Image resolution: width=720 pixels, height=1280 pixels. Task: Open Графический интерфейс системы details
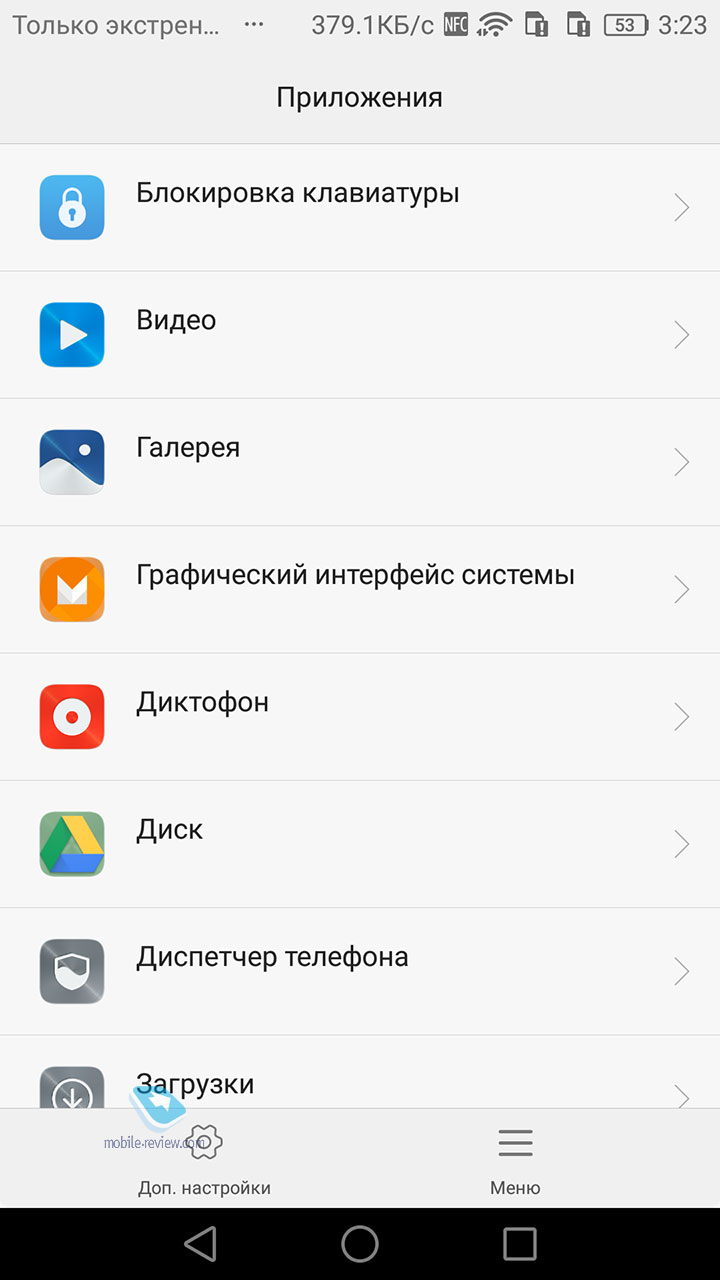[360, 589]
